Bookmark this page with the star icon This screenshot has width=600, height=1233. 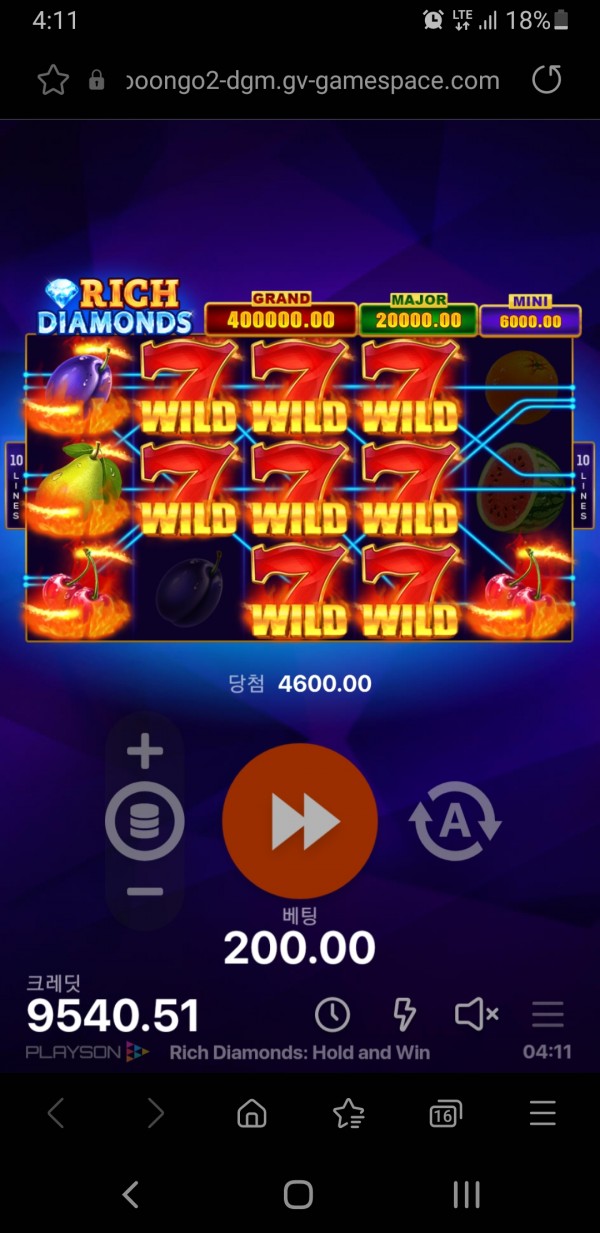(x=53, y=80)
